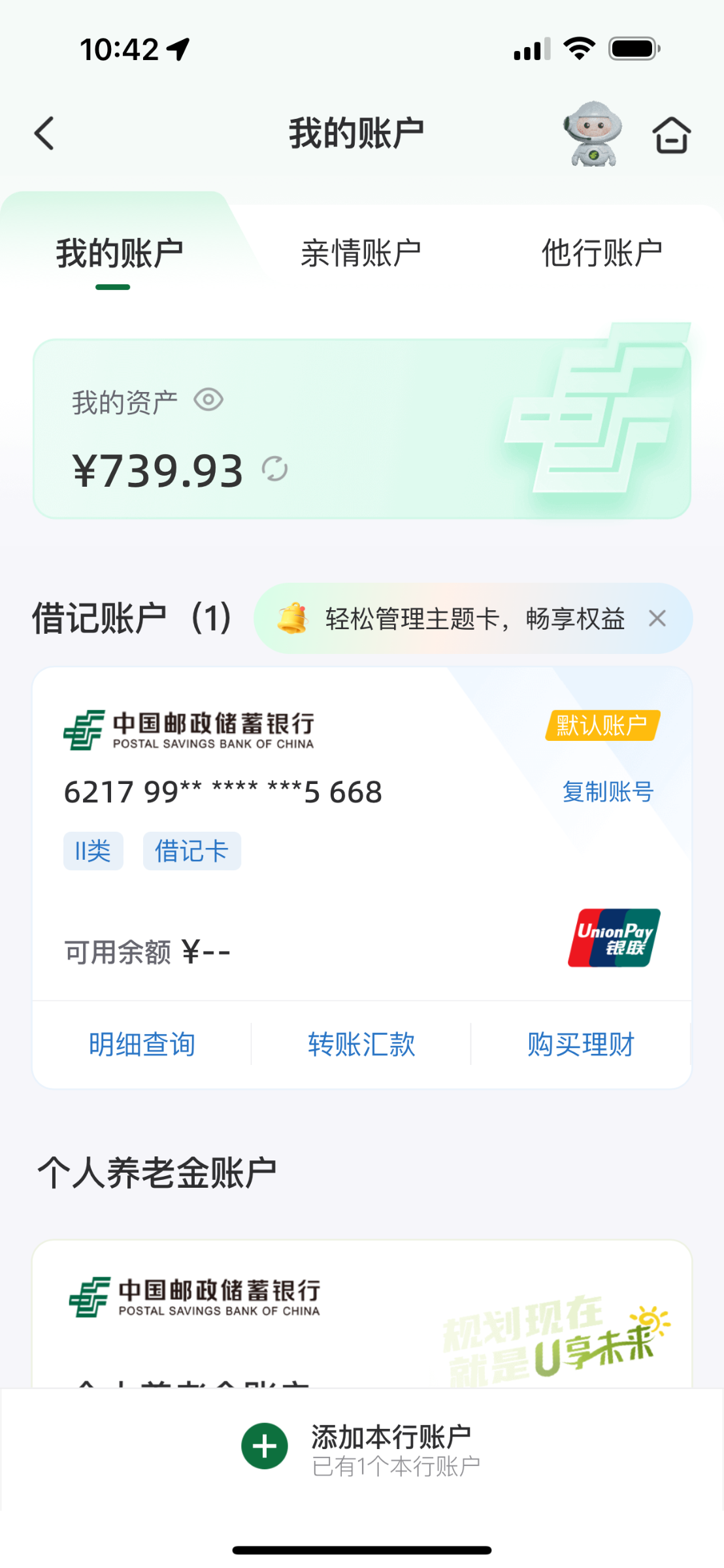The width and height of the screenshot is (724, 1568).
Task: Select the 我的账户 tab
Action: pyautogui.click(x=119, y=253)
